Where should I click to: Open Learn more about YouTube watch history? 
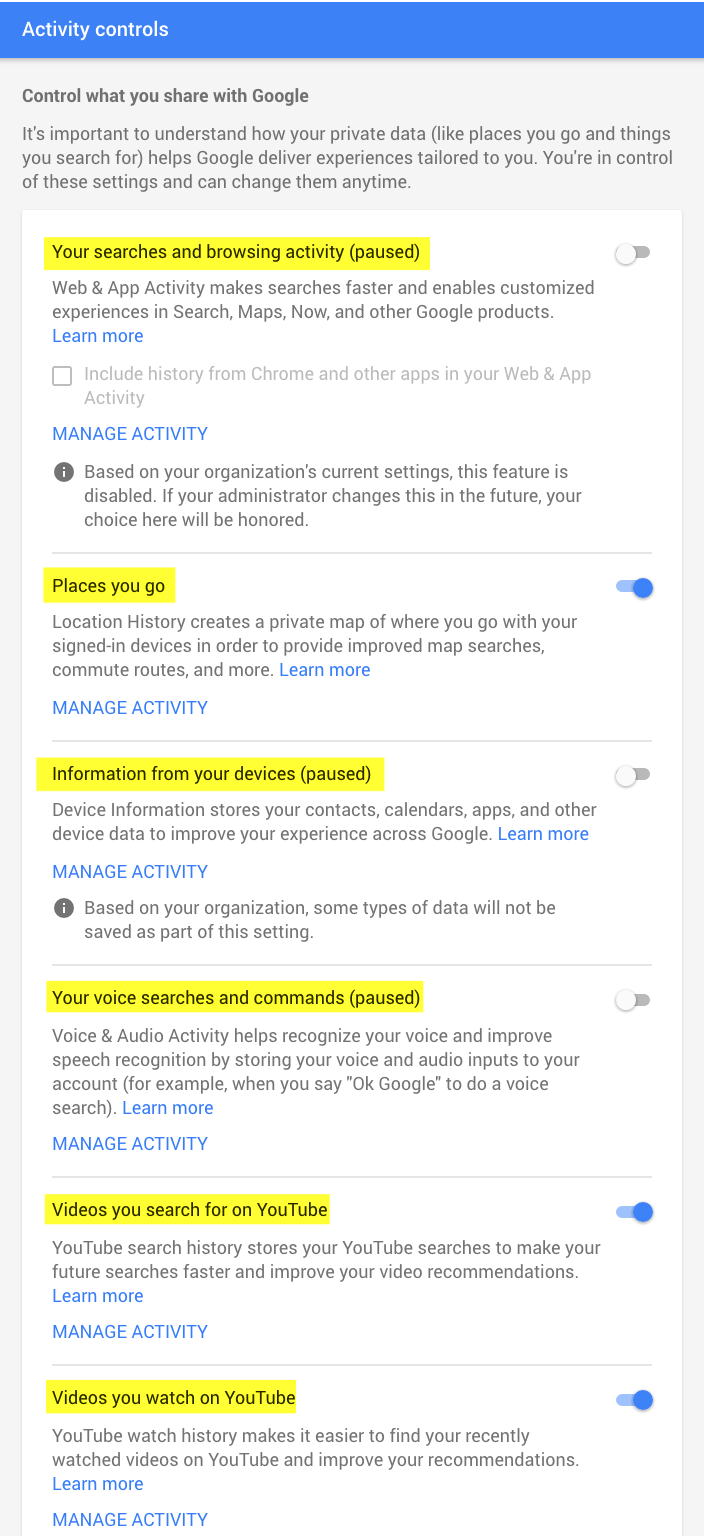click(x=98, y=1484)
